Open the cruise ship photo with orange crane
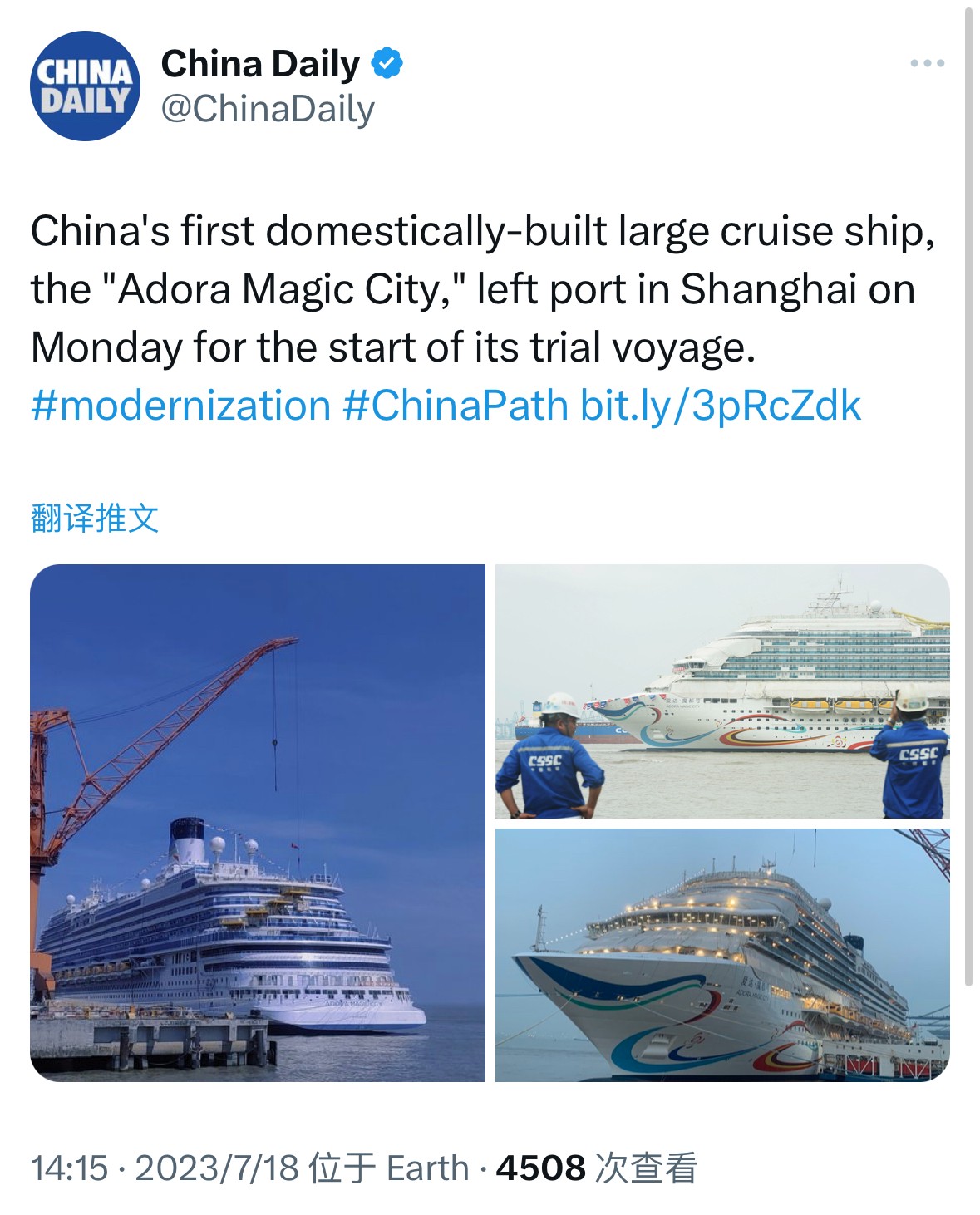The width and height of the screenshot is (980, 1215). pyautogui.click(x=258, y=822)
